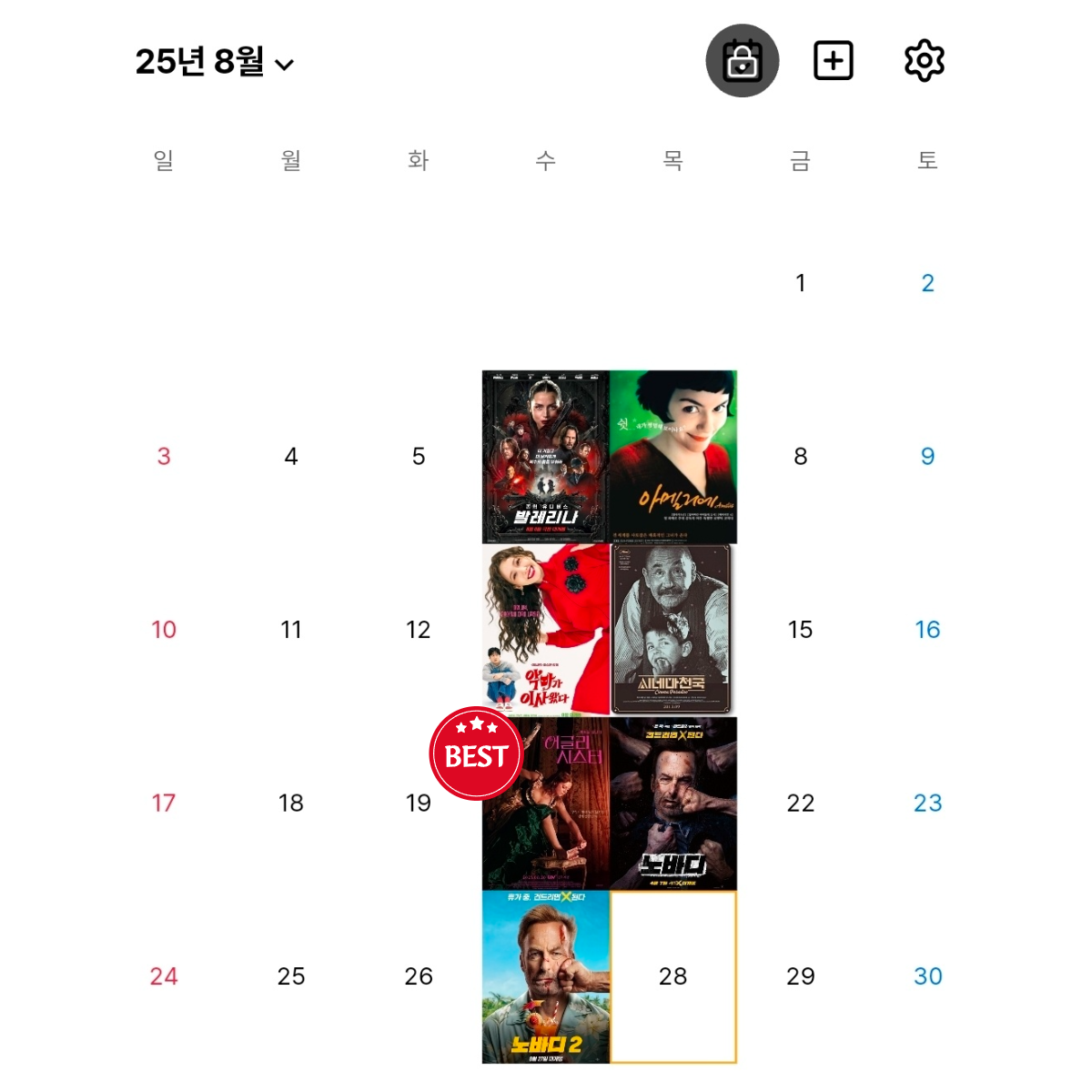Tap the calendar lock icon
Image resolution: width=1092 pixels, height=1092 pixels.
pyautogui.click(x=743, y=61)
